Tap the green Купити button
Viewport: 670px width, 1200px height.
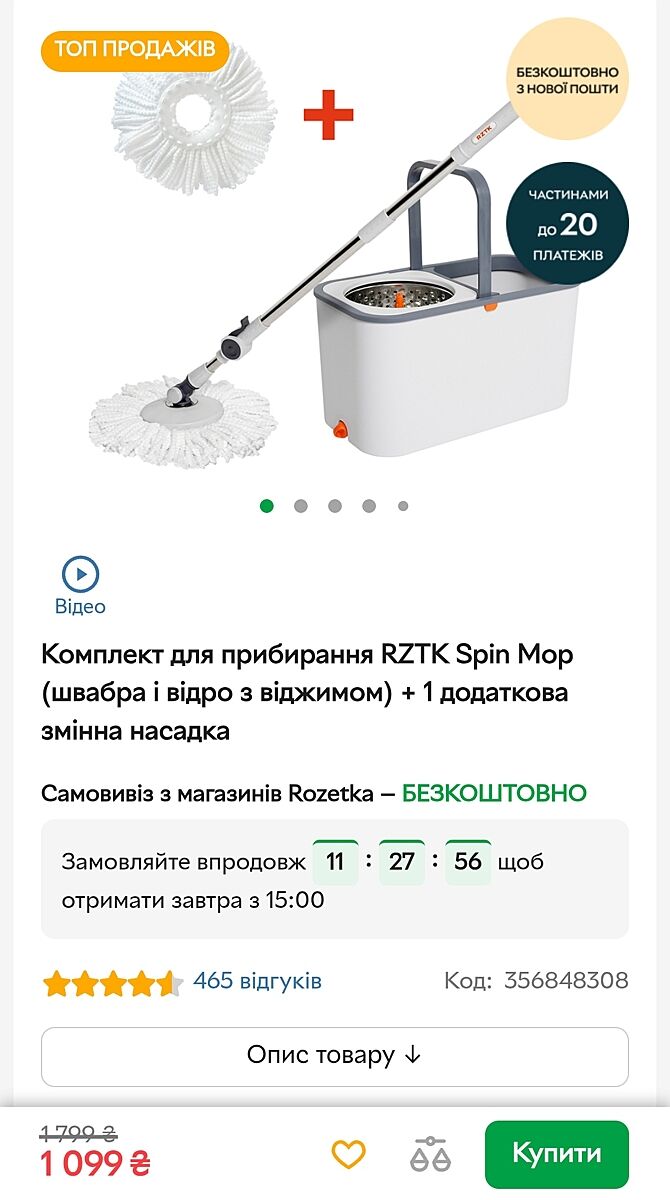point(557,1154)
